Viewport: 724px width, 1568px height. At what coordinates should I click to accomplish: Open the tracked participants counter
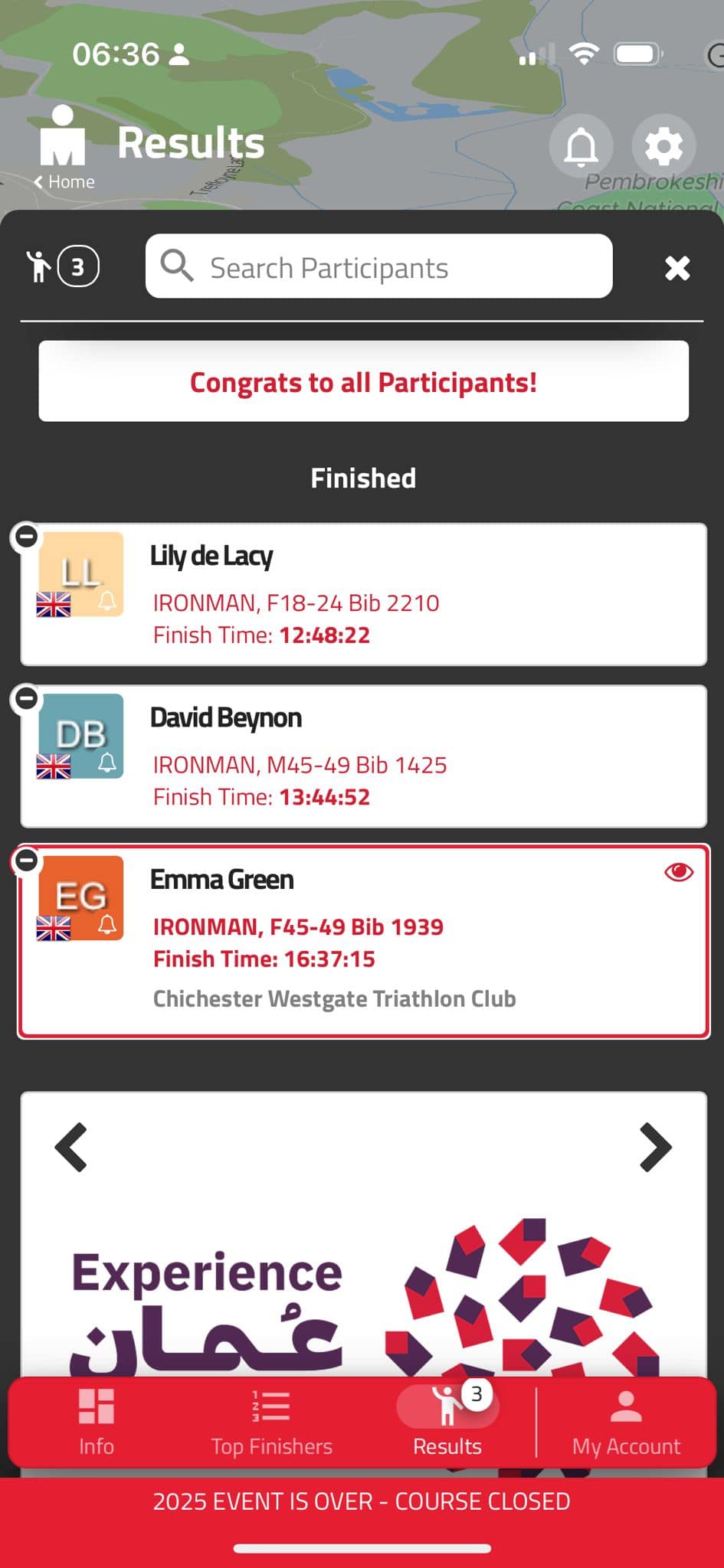pyautogui.click(x=64, y=266)
